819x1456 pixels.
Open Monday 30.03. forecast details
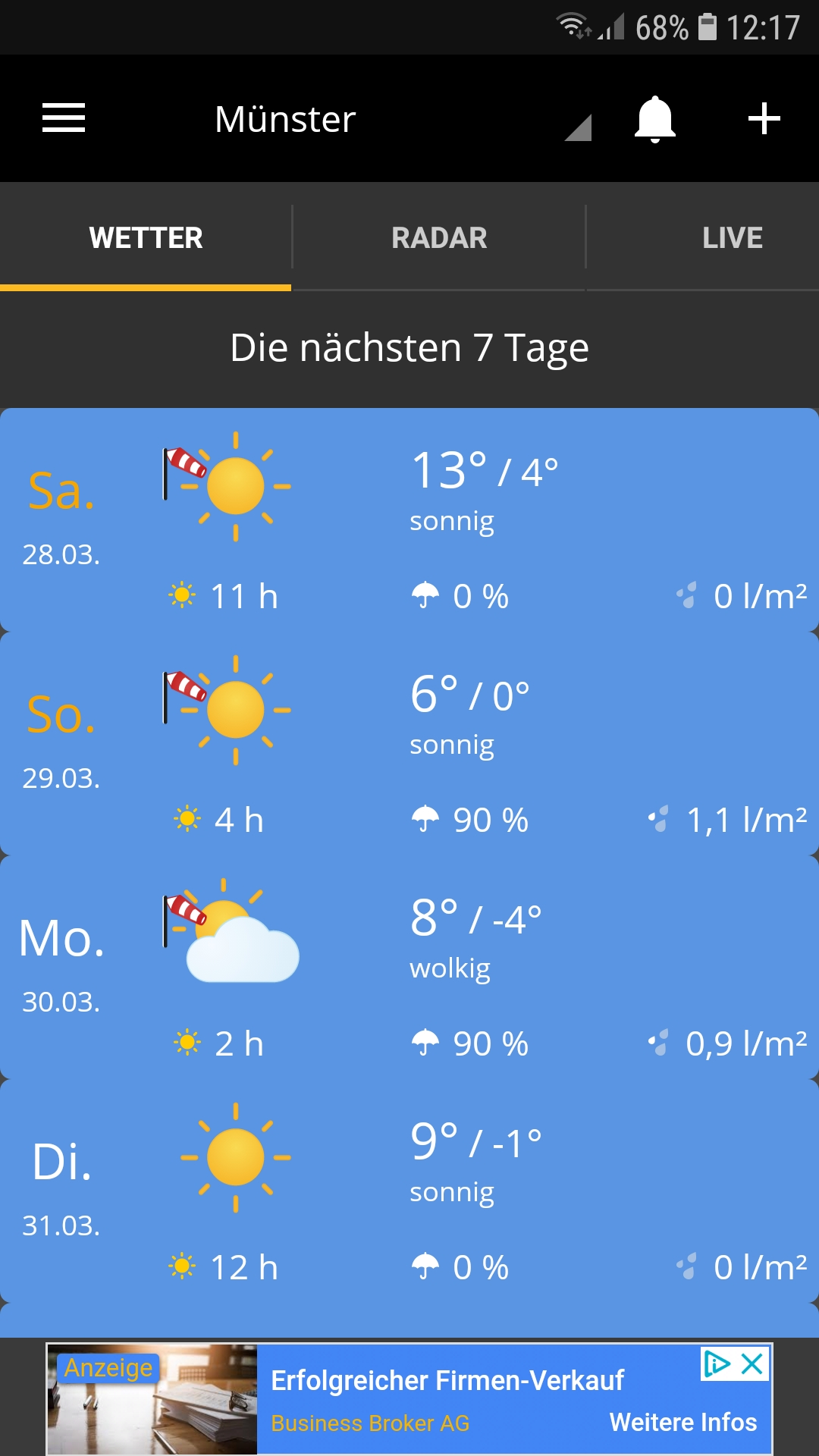[409, 968]
